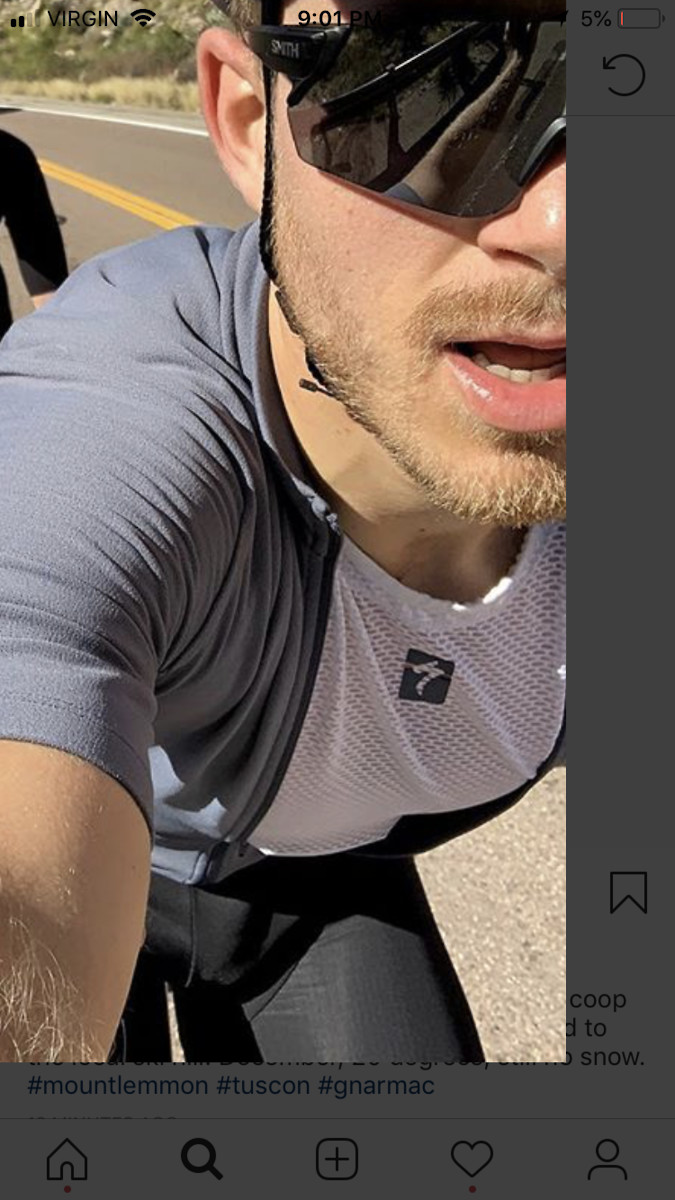
Task: Save this post with the bookmark icon
Action: [628, 892]
